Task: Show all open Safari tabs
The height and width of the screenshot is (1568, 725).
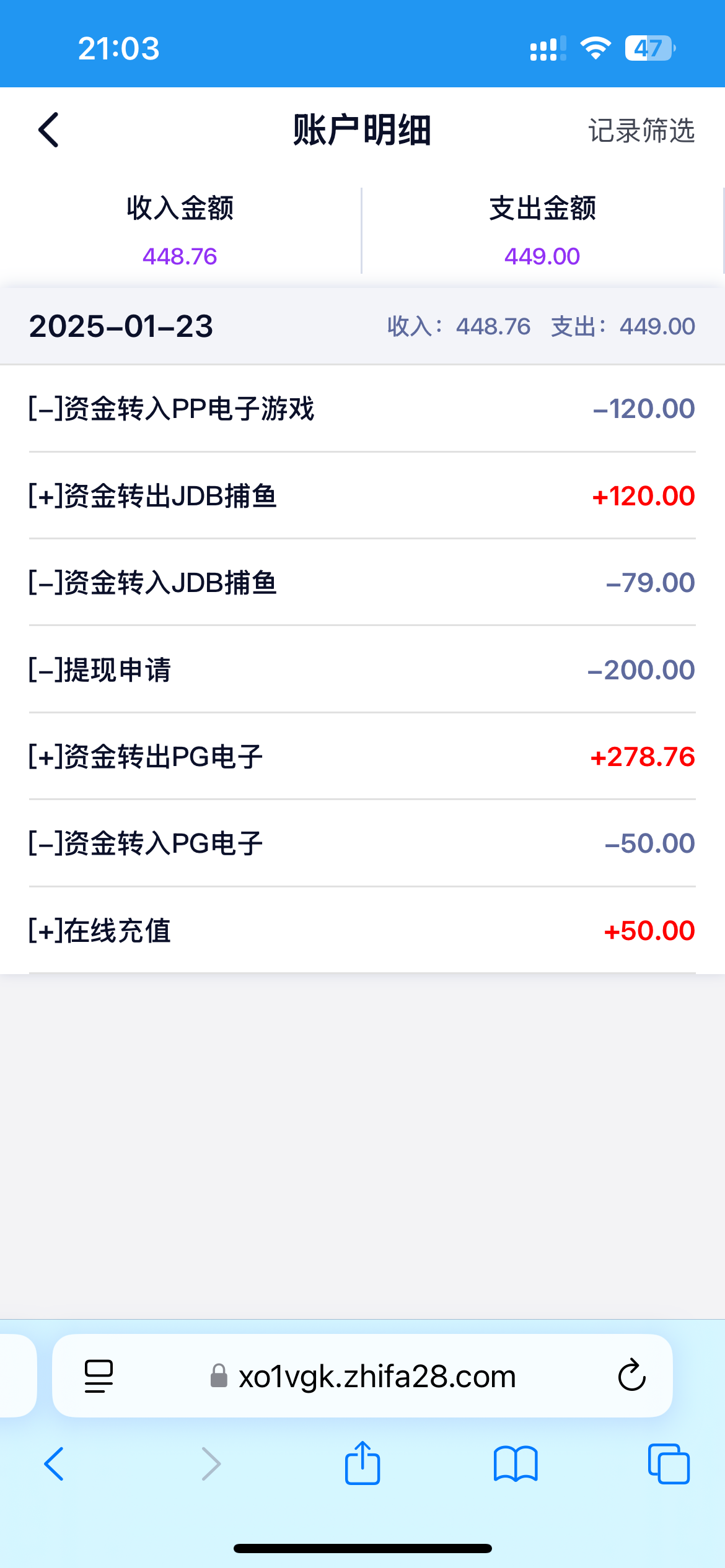Action: [668, 1464]
